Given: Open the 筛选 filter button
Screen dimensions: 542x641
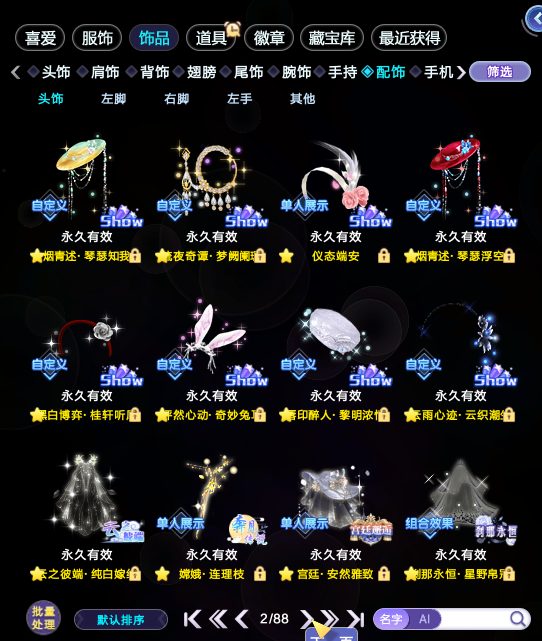Looking at the screenshot, I should tap(500, 72).
